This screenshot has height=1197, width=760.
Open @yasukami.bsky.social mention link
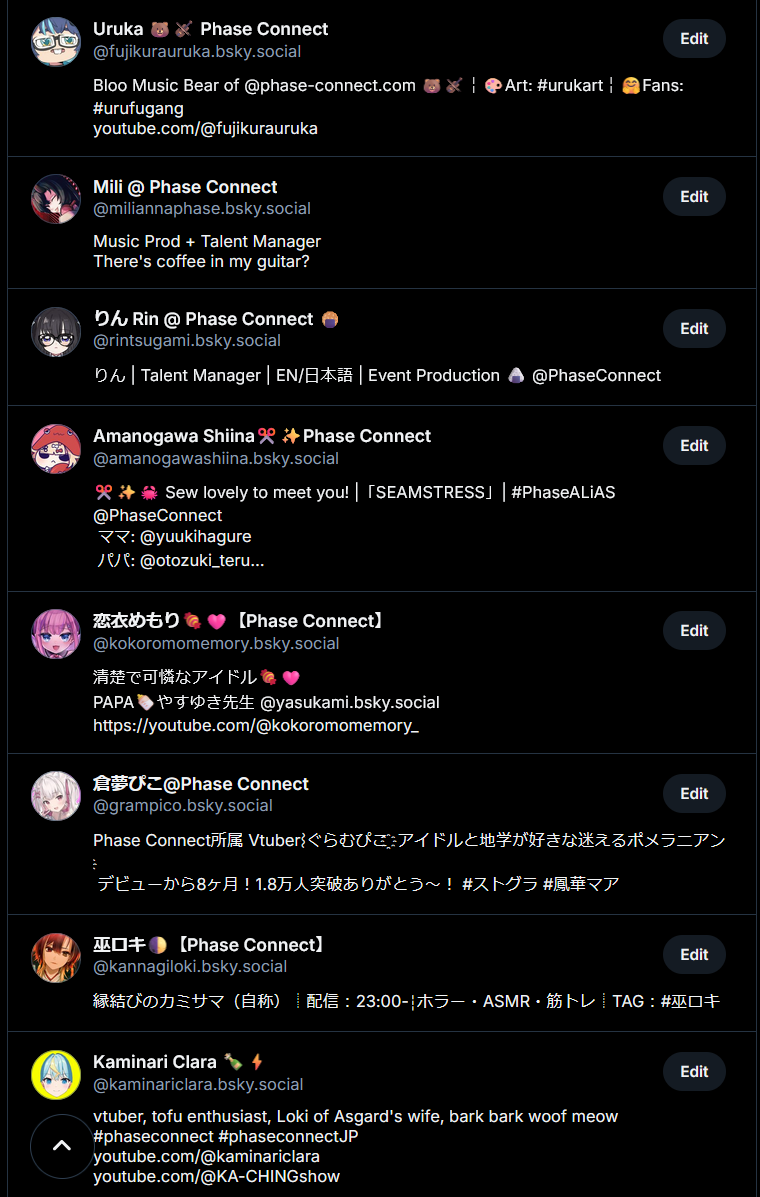tap(349, 703)
